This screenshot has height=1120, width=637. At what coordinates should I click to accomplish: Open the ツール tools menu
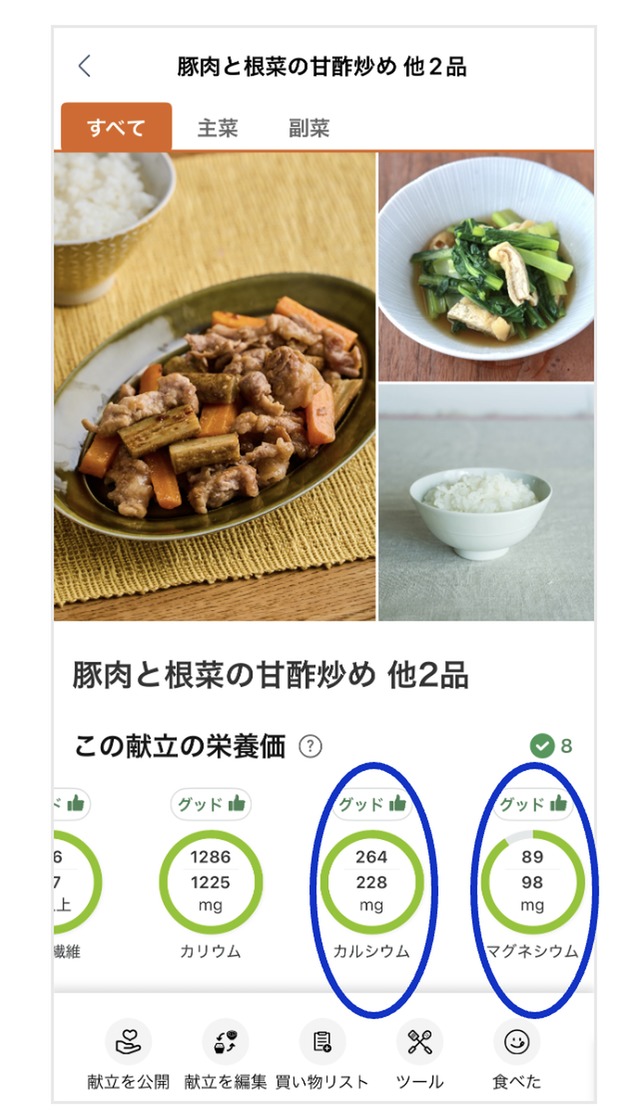(419, 1055)
